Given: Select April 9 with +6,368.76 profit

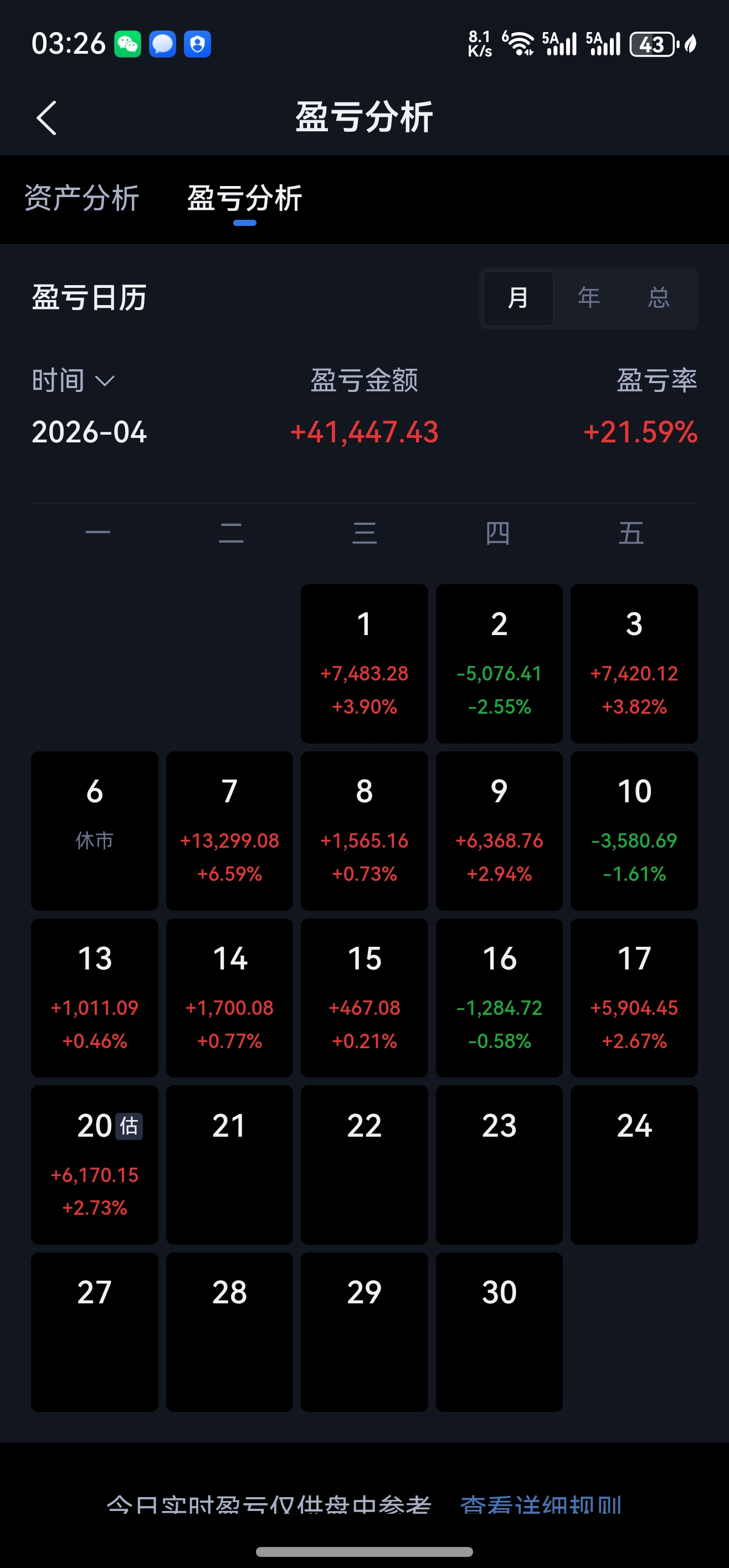Looking at the screenshot, I should [x=499, y=831].
